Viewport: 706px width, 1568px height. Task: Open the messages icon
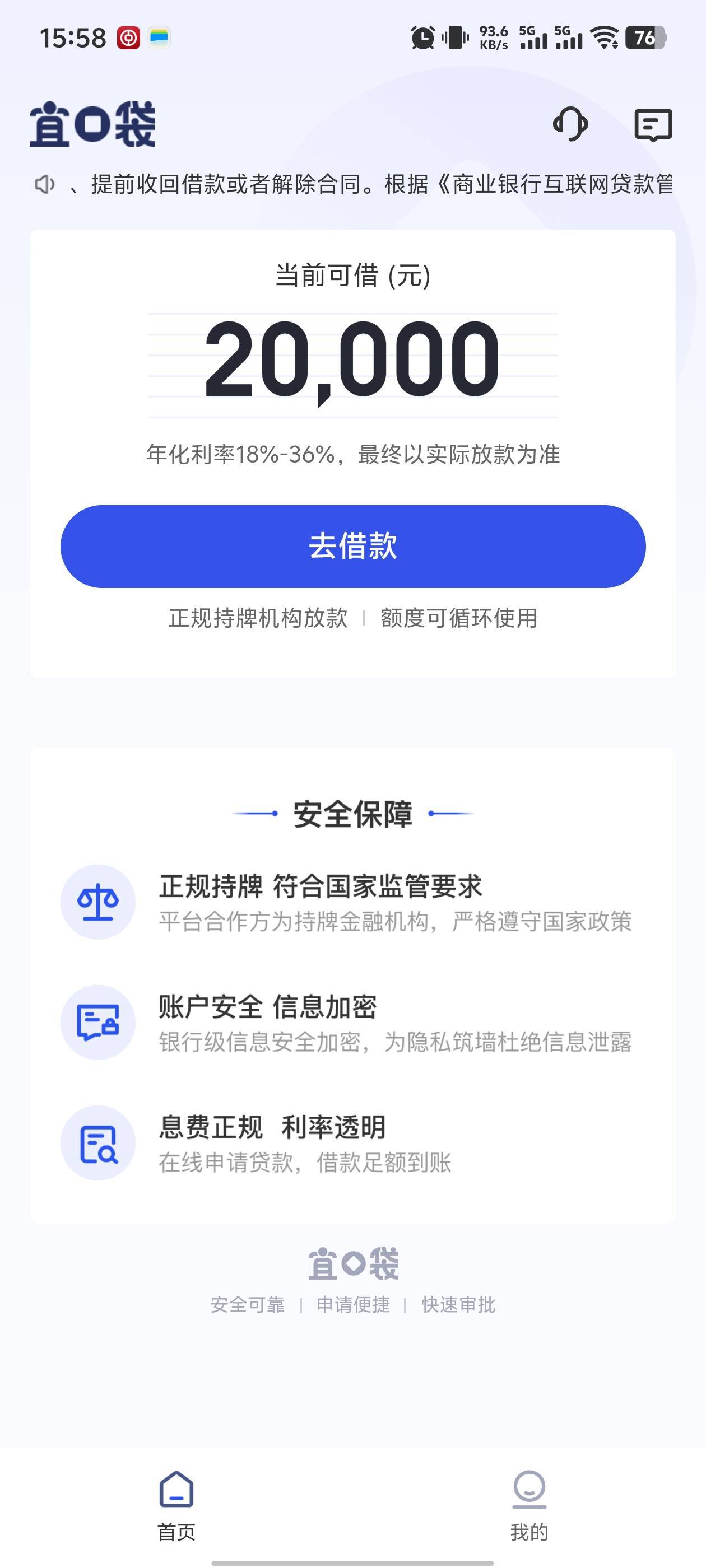pyautogui.click(x=653, y=125)
